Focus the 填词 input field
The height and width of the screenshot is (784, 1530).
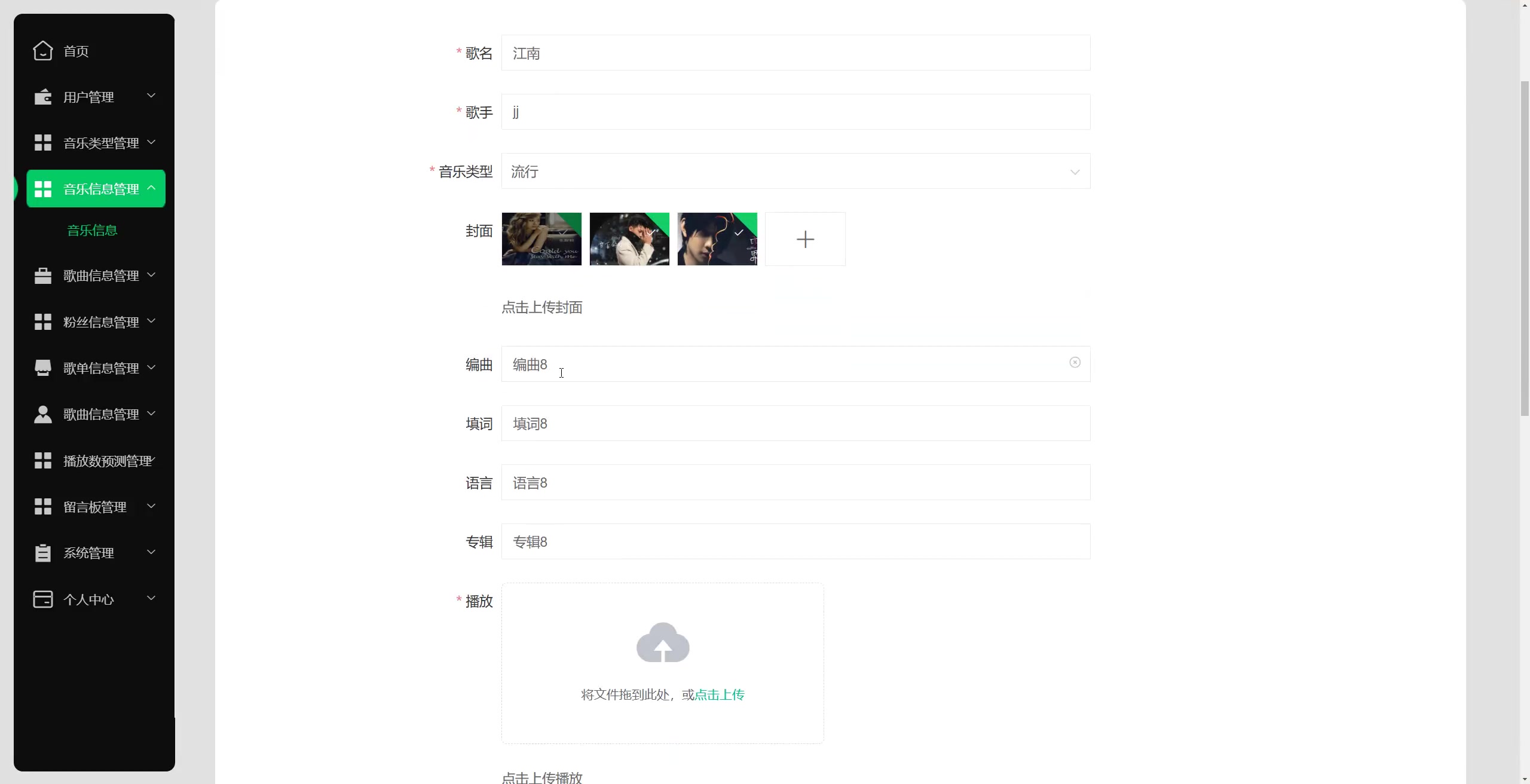795,423
